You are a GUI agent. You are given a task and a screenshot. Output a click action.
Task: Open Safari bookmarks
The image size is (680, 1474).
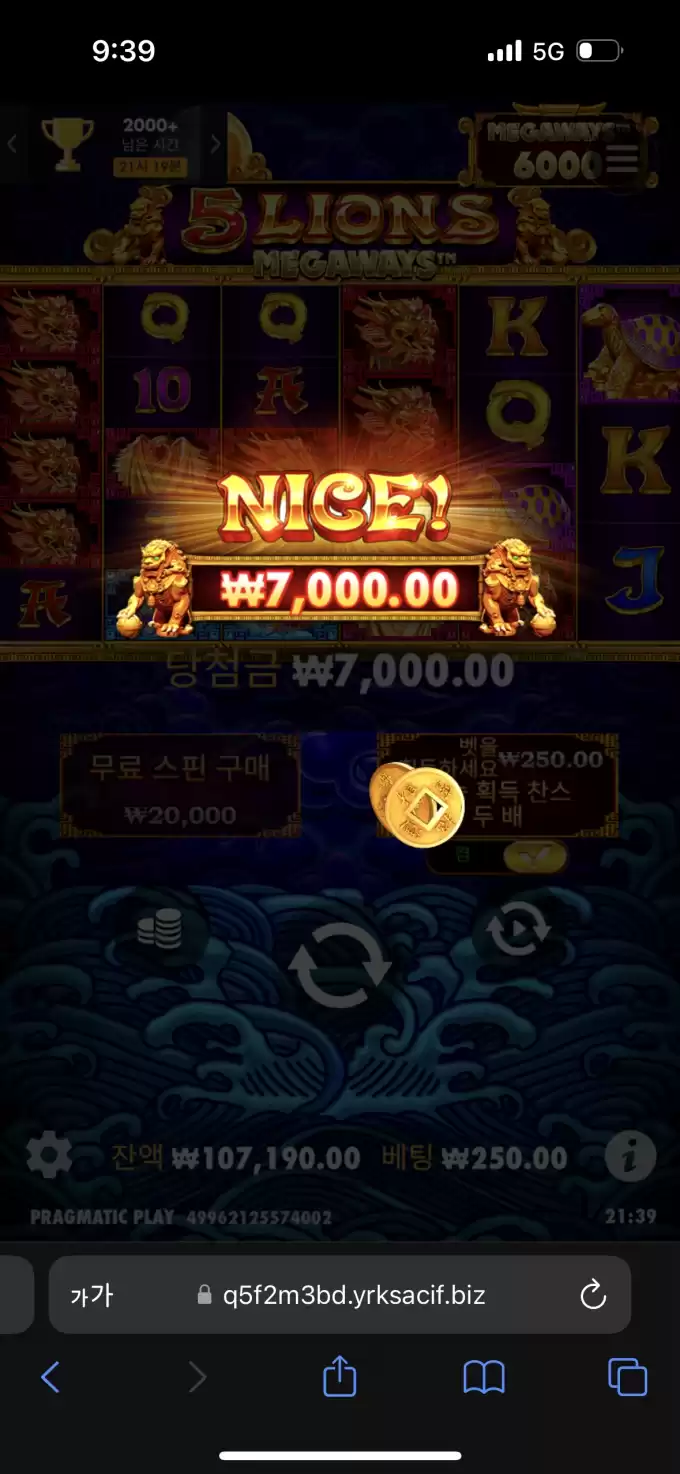(x=484, y=1378)
